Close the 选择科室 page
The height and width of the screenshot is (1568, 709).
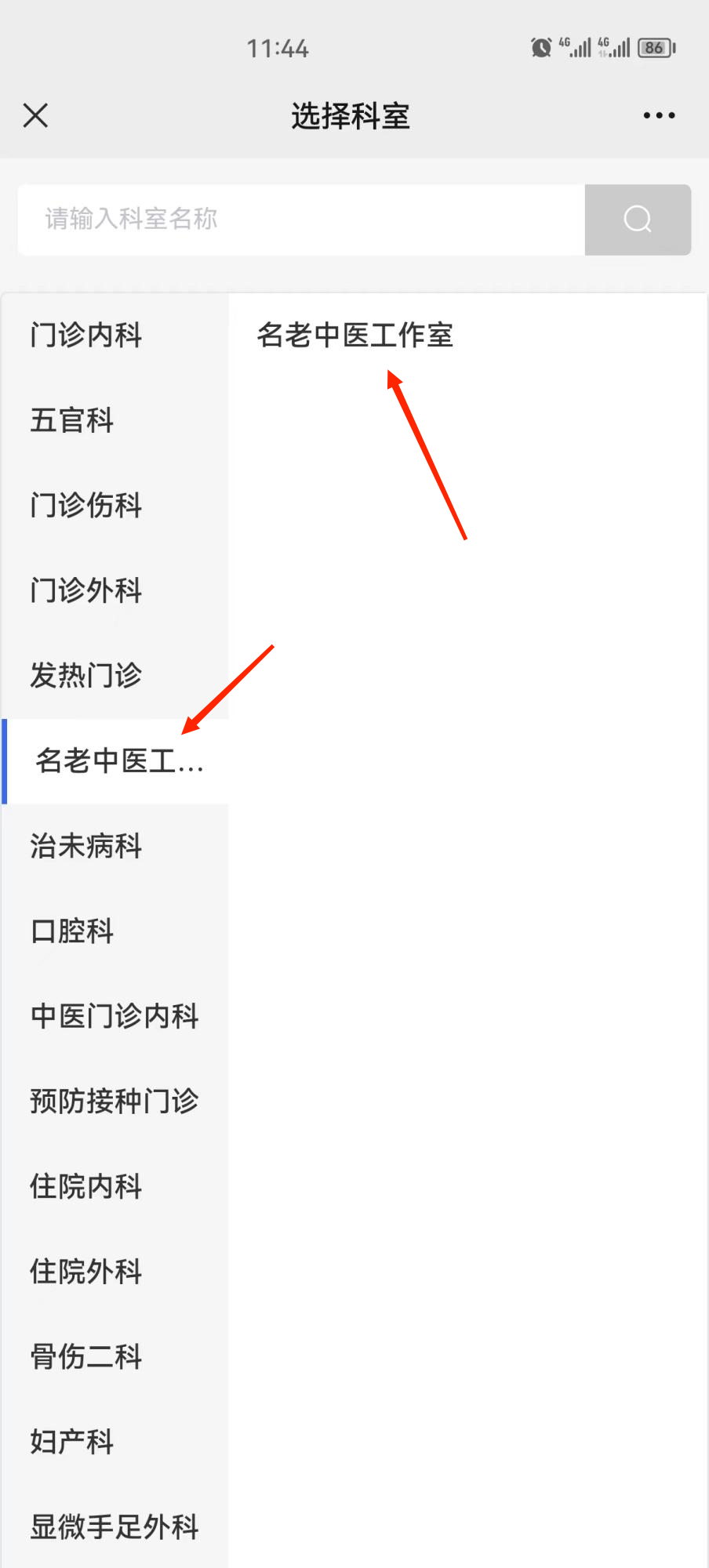point(36,115)
